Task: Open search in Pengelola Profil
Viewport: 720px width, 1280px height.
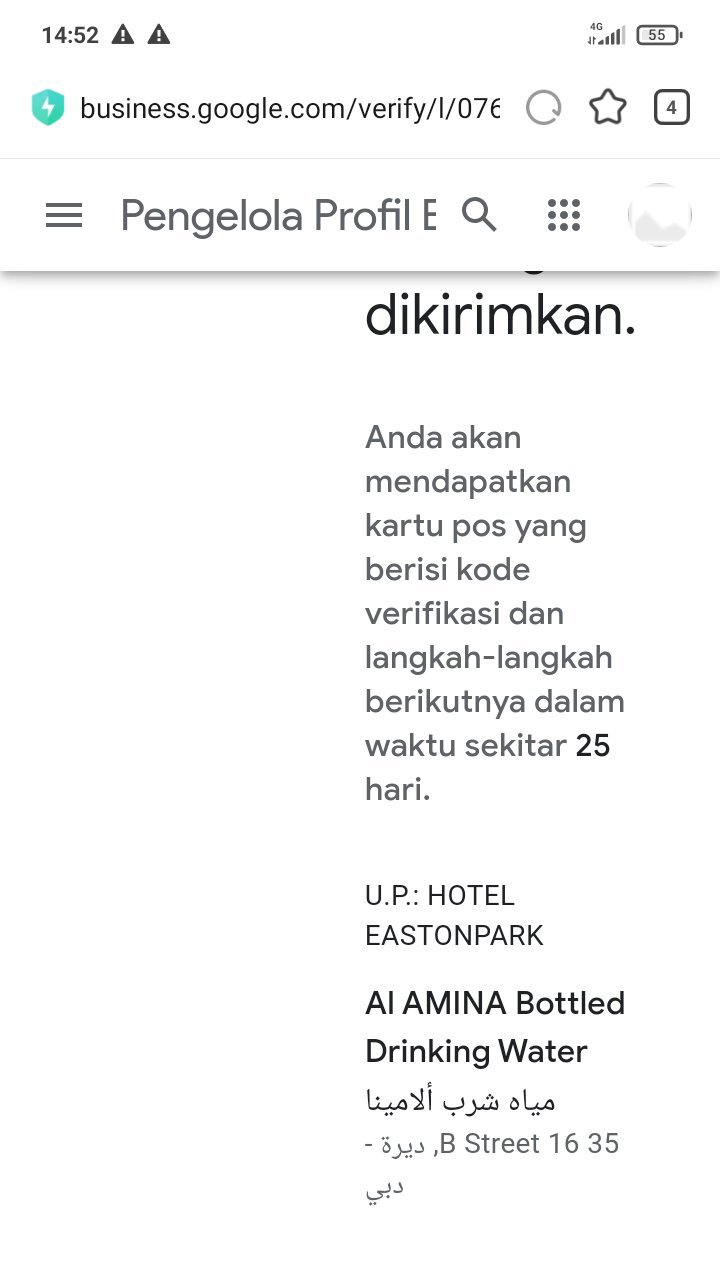Action: [x=479, y=214]
